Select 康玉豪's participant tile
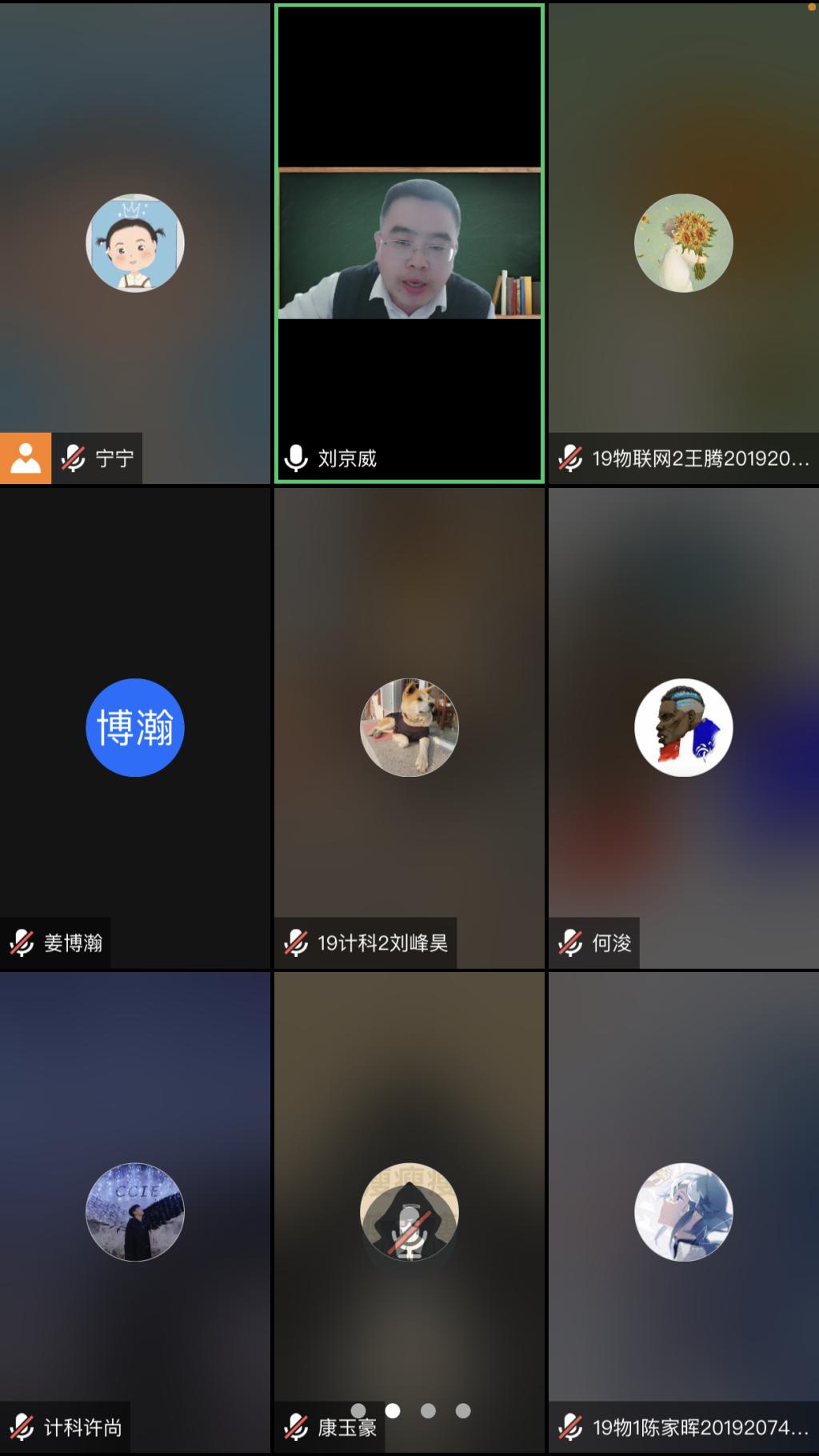The image size is (819, 1456). (x=409, y=1211)
